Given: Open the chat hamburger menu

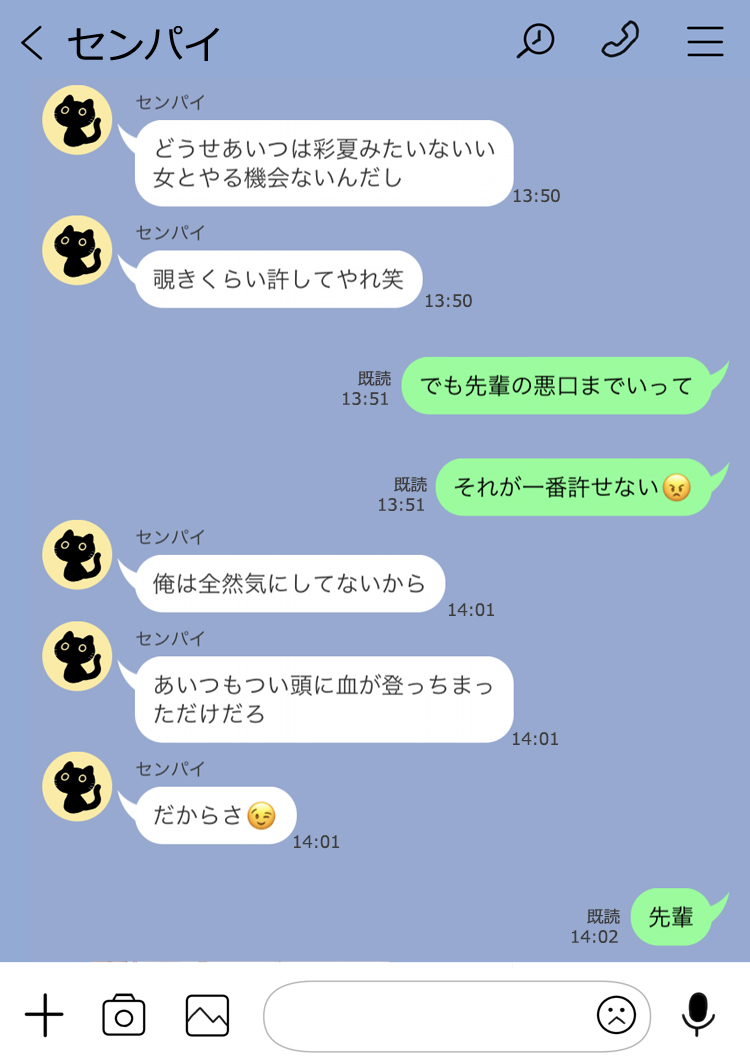Looking at the screenshot, I should [x=705, y=41].
